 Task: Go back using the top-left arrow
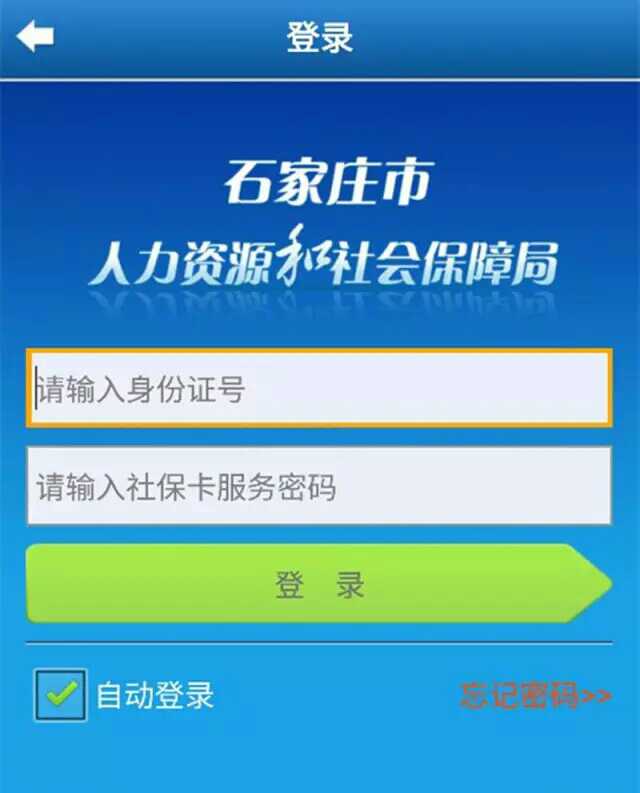pos(35,38)
